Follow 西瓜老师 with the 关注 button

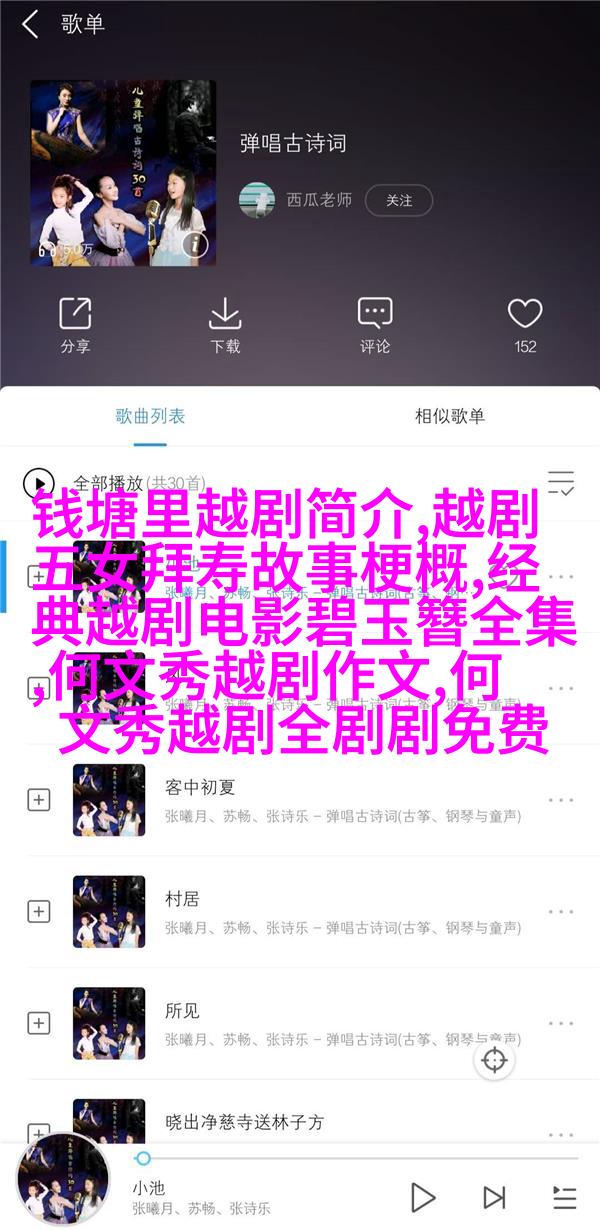[x=398, y=200]
